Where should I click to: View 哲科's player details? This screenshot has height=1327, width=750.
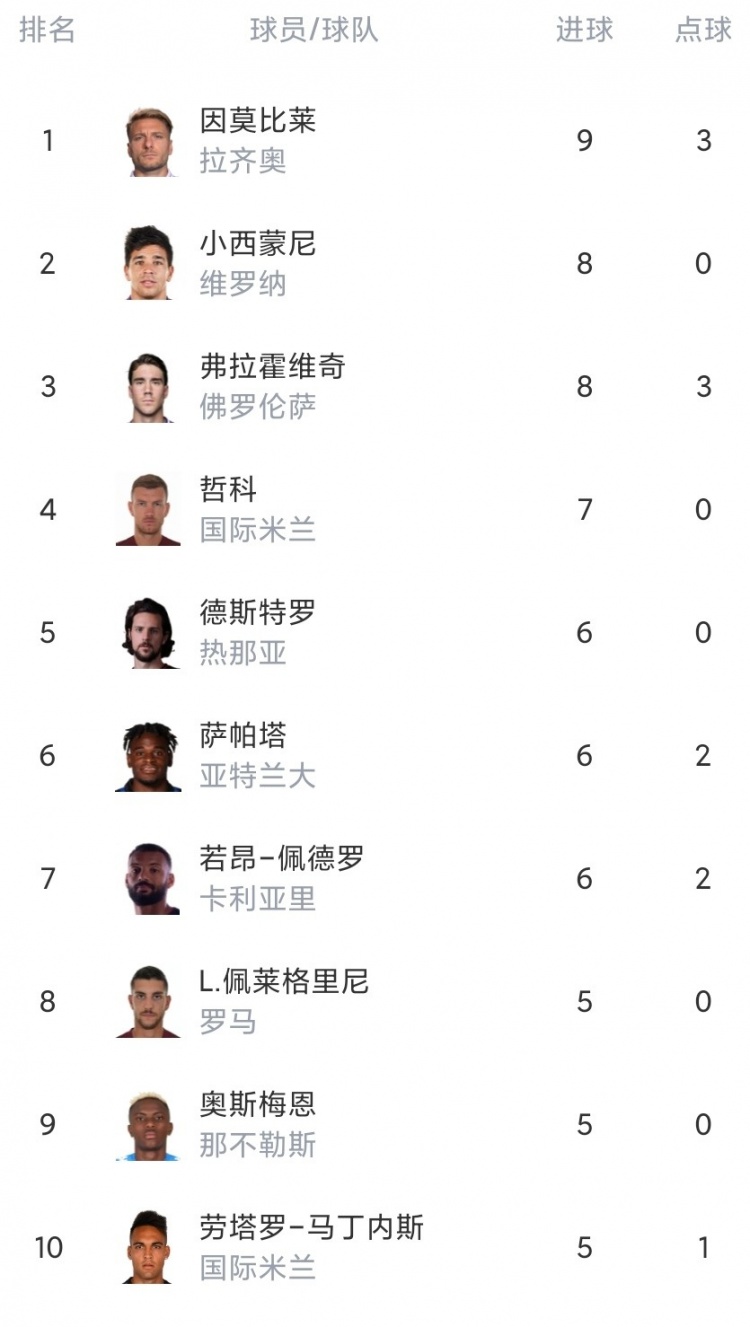(x=375, y=509)
